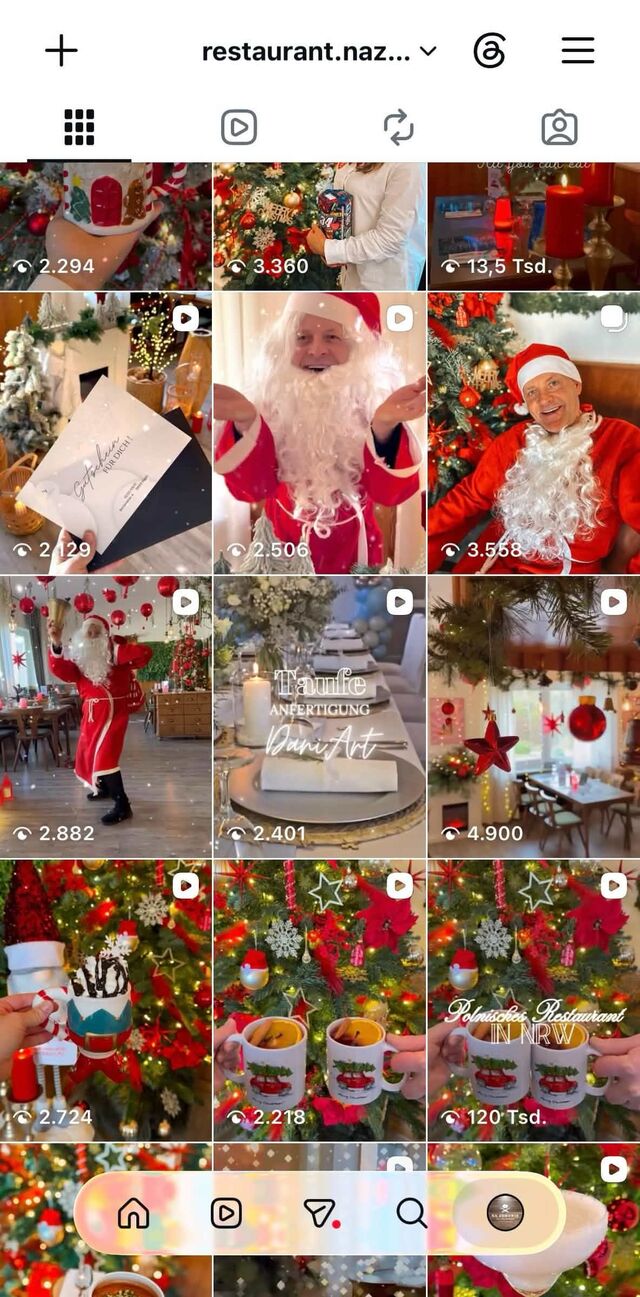The image size is (640, 1297).
Task: Tap the plus icon to create a post
Action: pos(61,51)
